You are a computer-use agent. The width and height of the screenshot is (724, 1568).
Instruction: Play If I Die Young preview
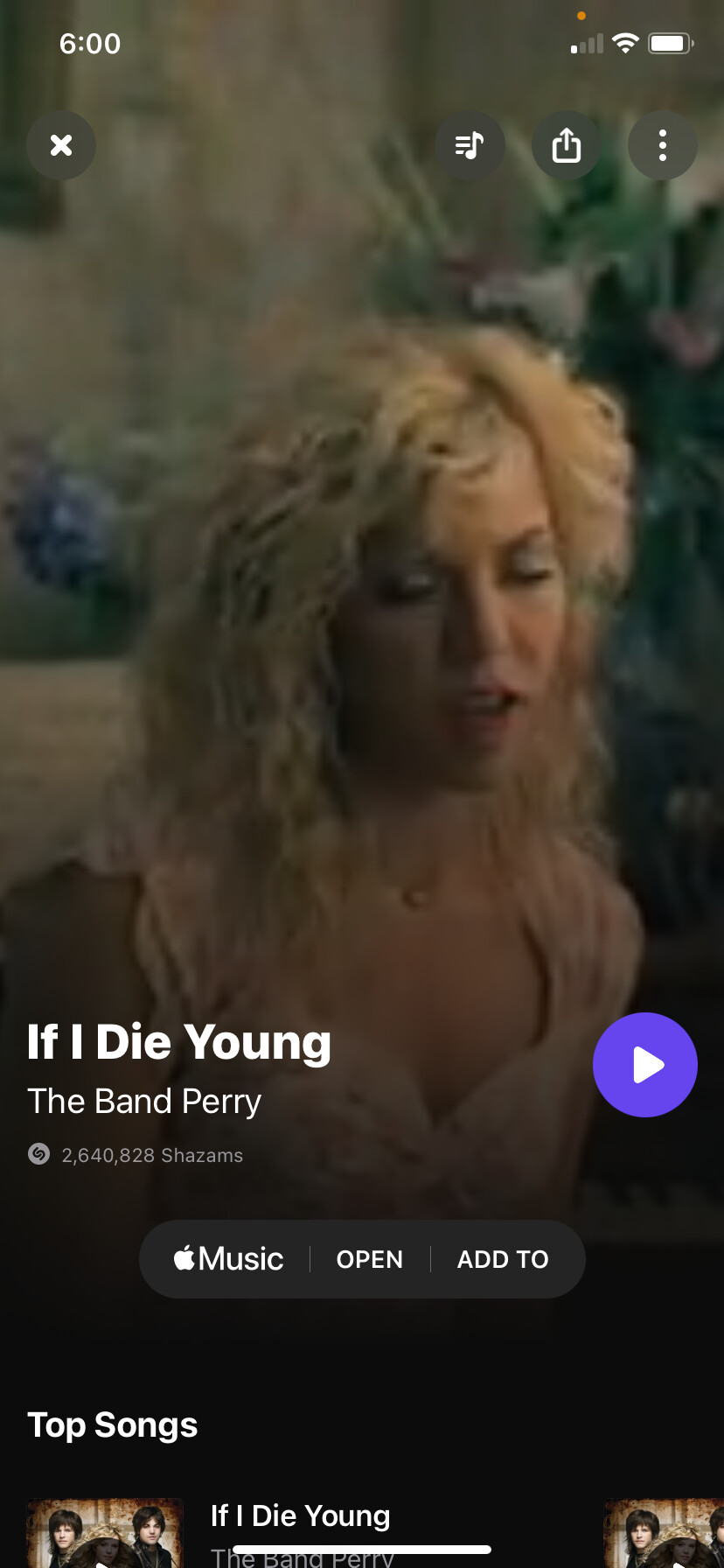pos(644,1065)
